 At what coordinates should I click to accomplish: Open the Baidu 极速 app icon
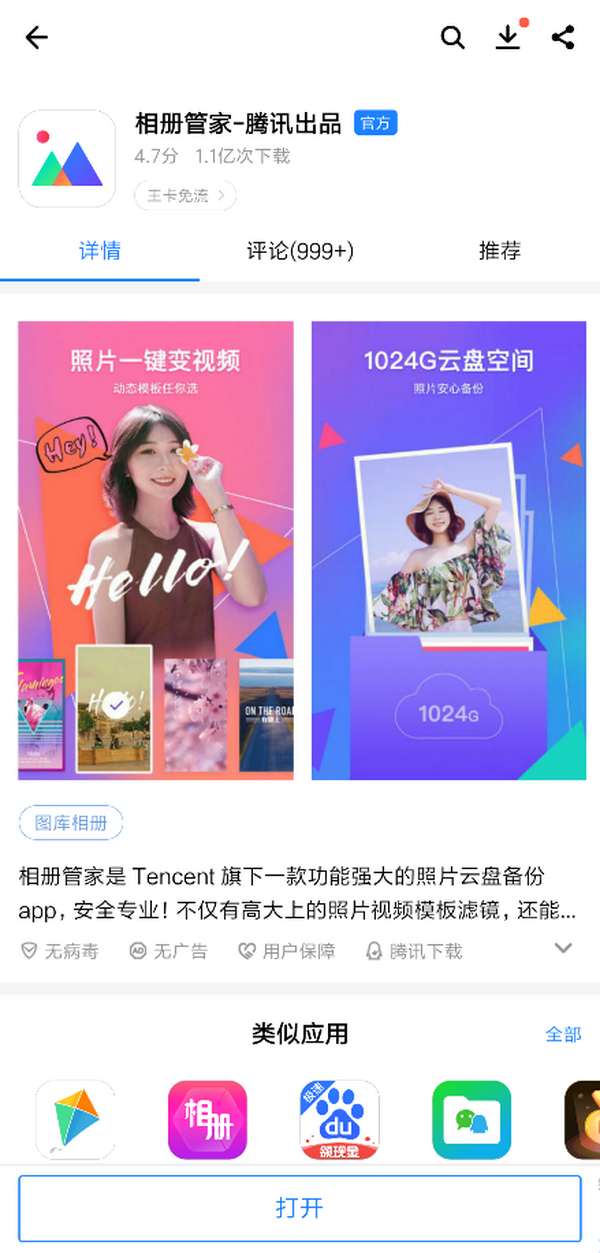[x=340, y=1119]
